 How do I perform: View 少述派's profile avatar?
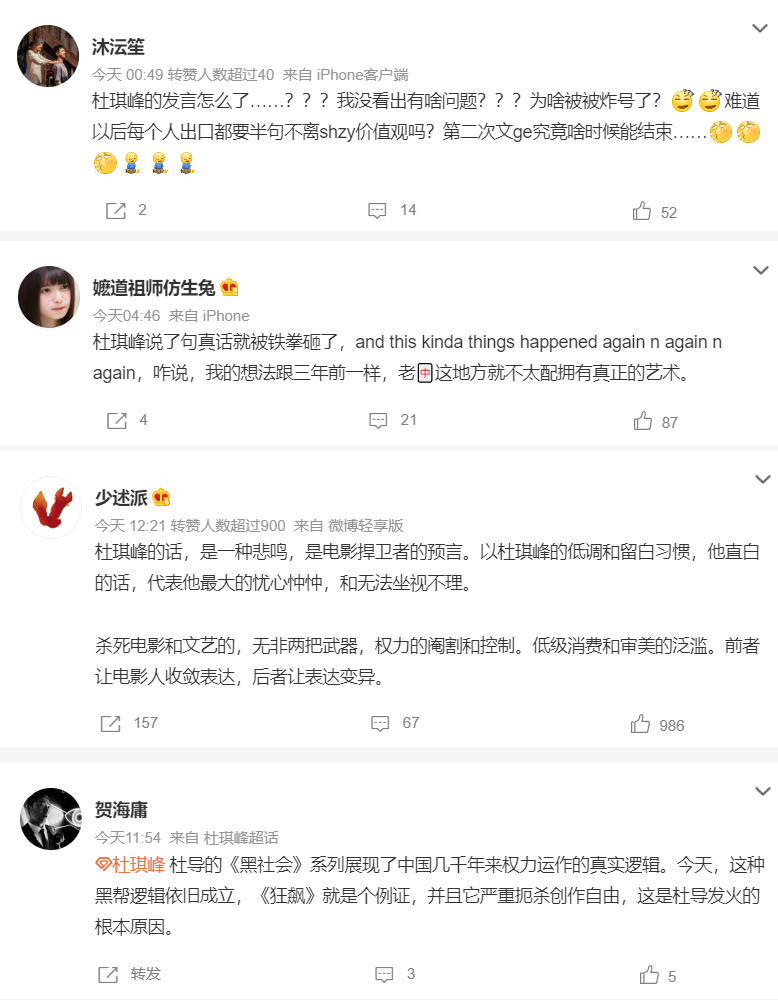(x=49, y=506)
